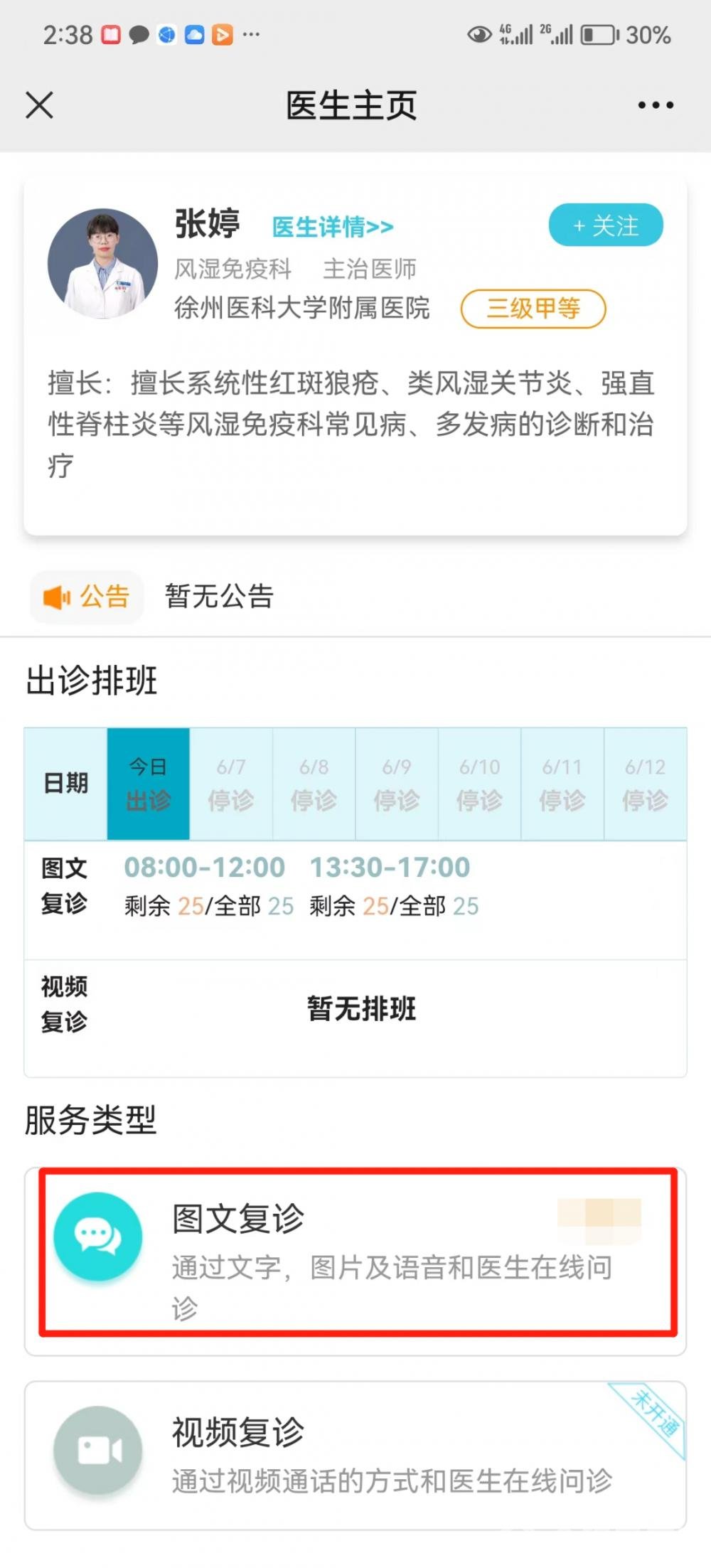Select the 6/9 schedule date
This screenshot has height=1568, width=711.
coord(397,784)
